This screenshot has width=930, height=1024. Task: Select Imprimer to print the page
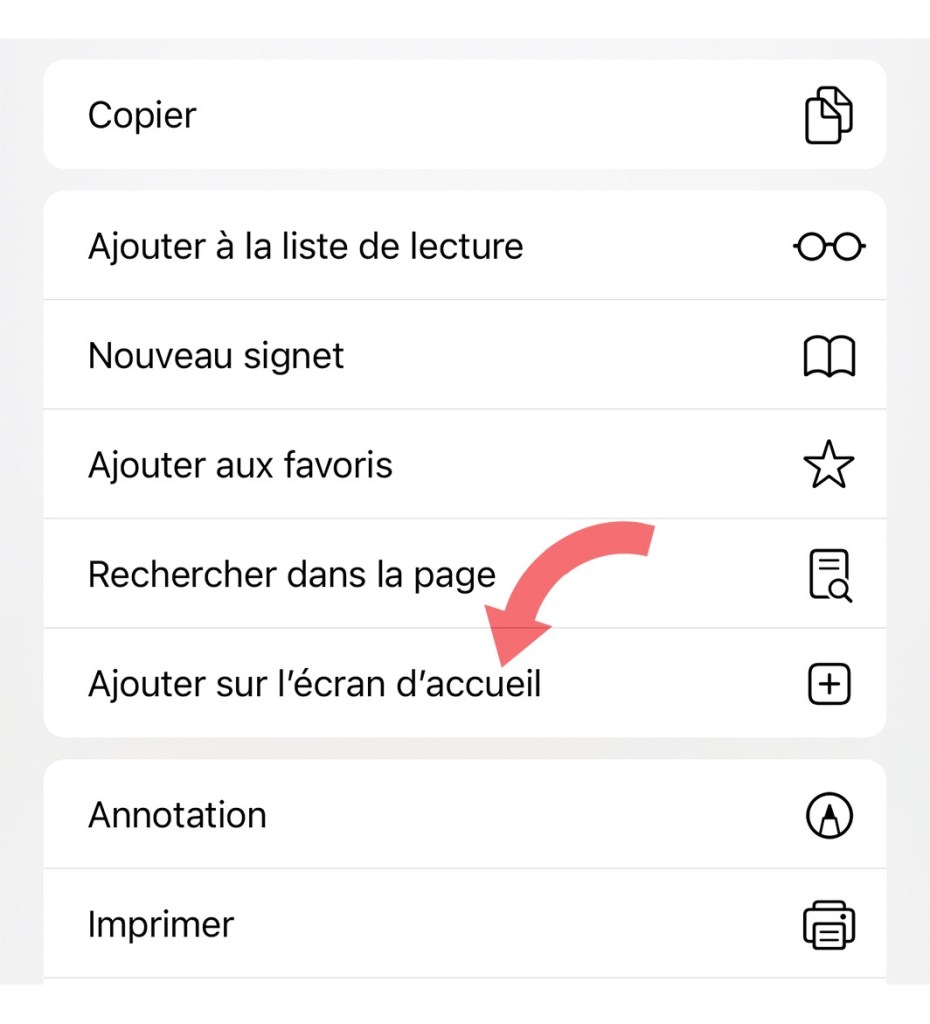464,924
